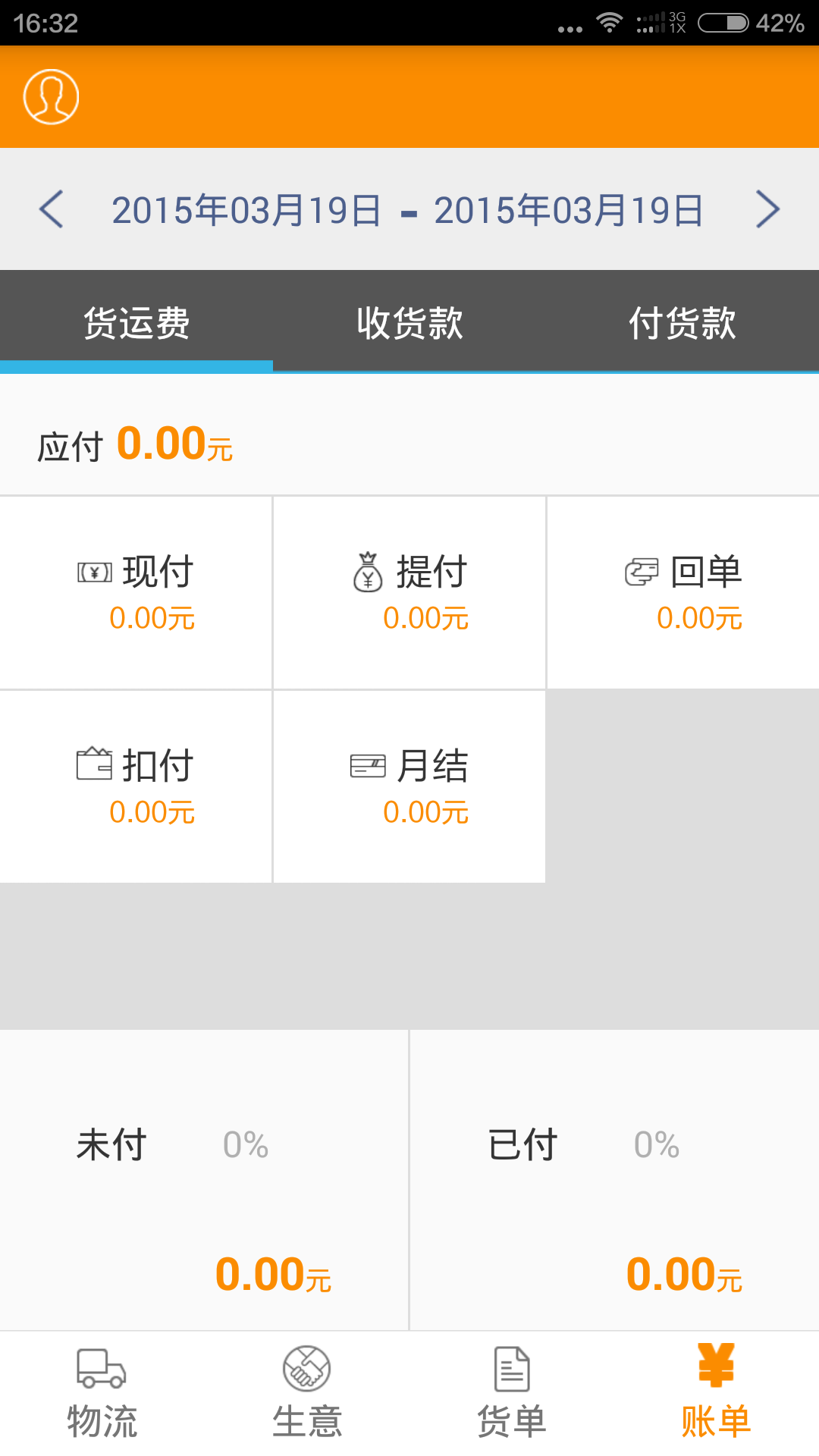Screen dimensions: 819x1456
Task: Switch to the 货运费 tab
Action: click(136, 322)
